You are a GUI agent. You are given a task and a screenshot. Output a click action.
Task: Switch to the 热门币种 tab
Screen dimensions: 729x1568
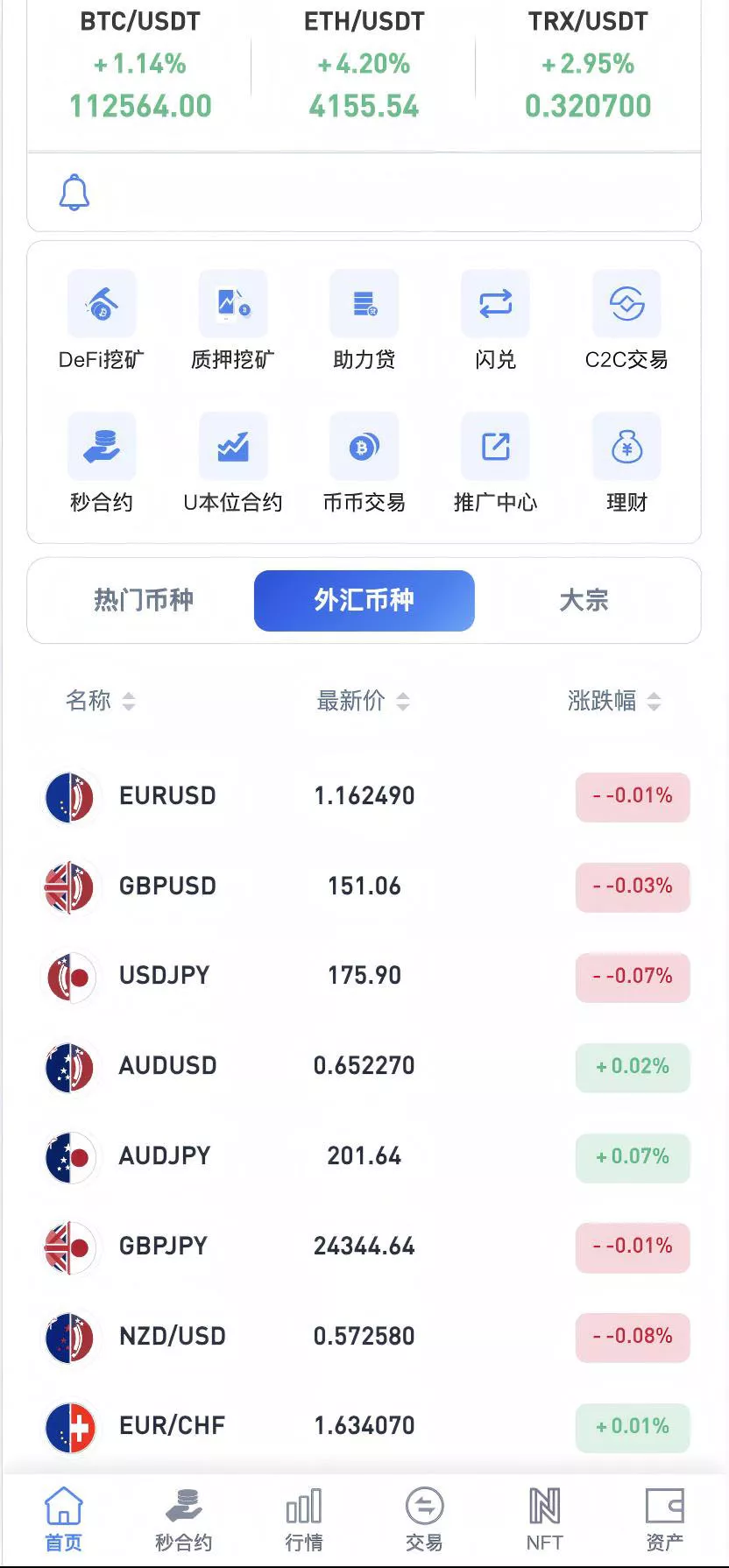pyautogui.click(x=144, y=601)
